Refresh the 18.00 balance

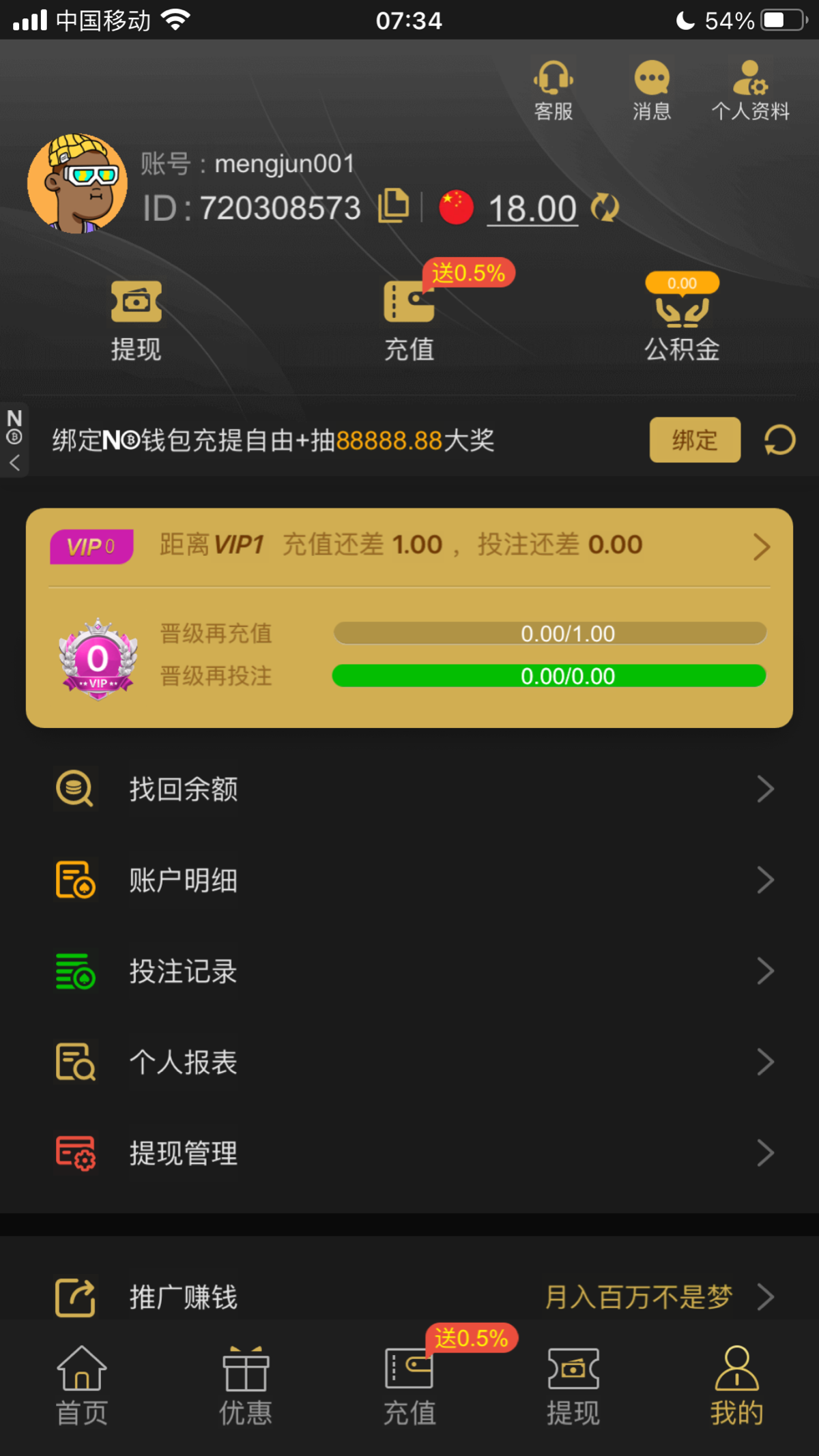coord(605,207)
